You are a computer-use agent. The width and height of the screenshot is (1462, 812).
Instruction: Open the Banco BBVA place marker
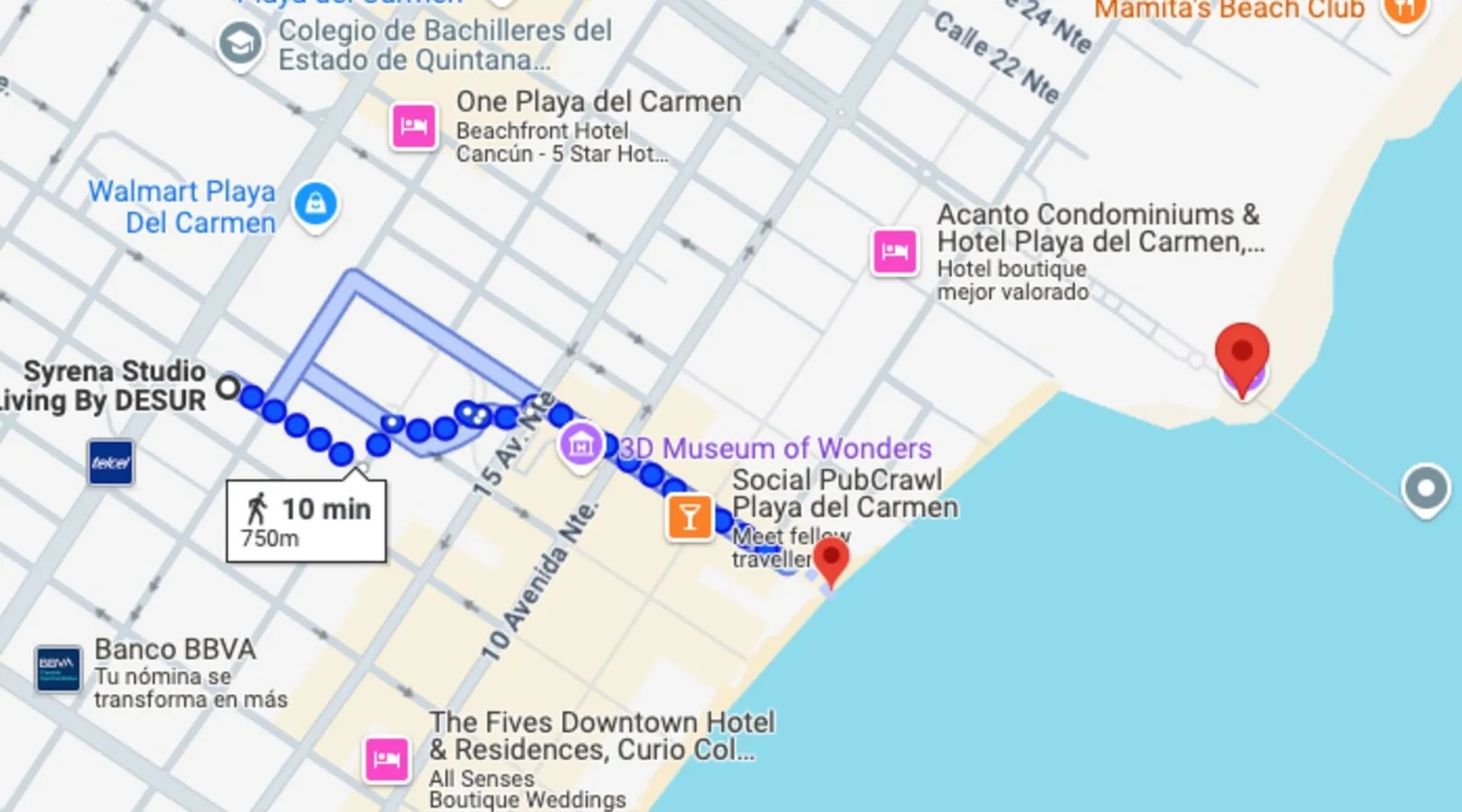(58, 668)
